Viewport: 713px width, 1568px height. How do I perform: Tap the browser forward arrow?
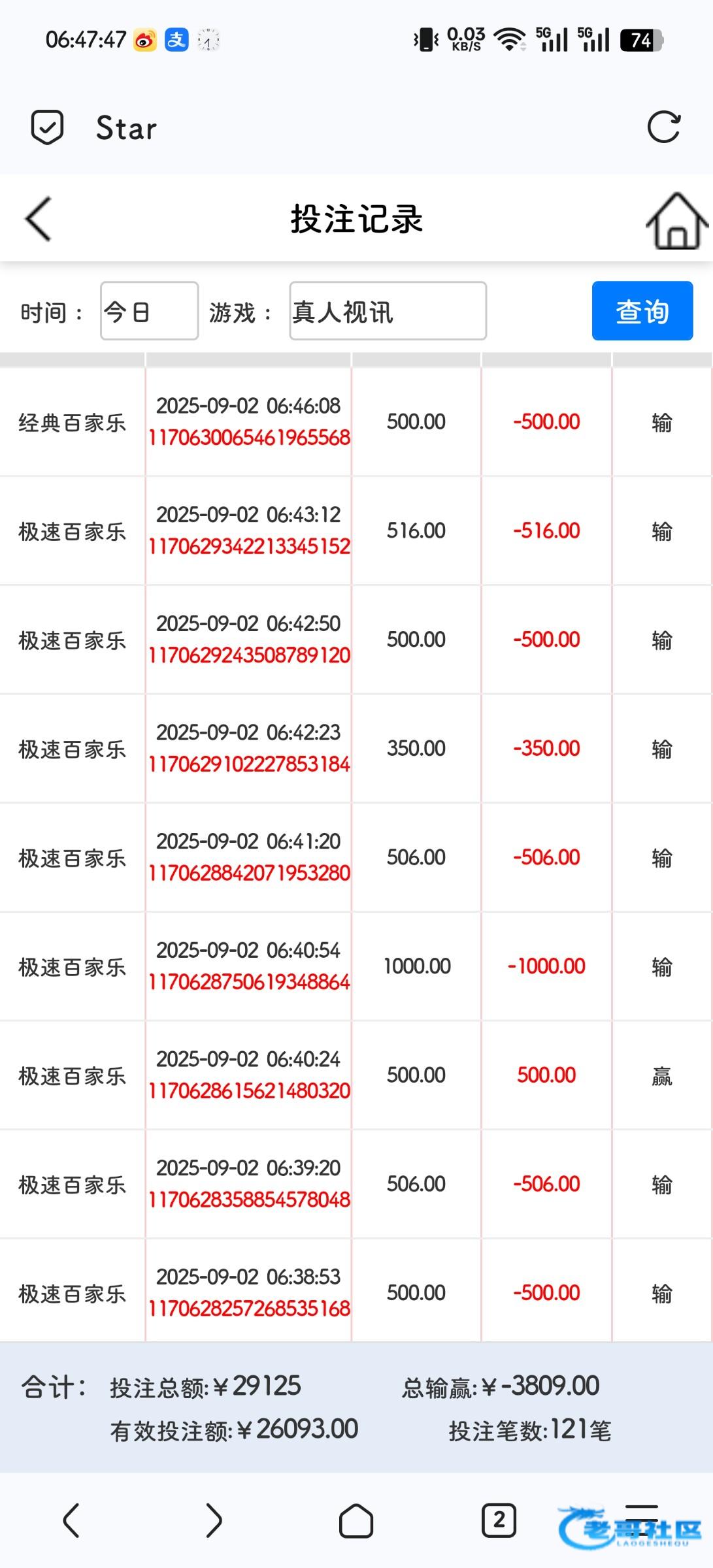[214, 1521]
